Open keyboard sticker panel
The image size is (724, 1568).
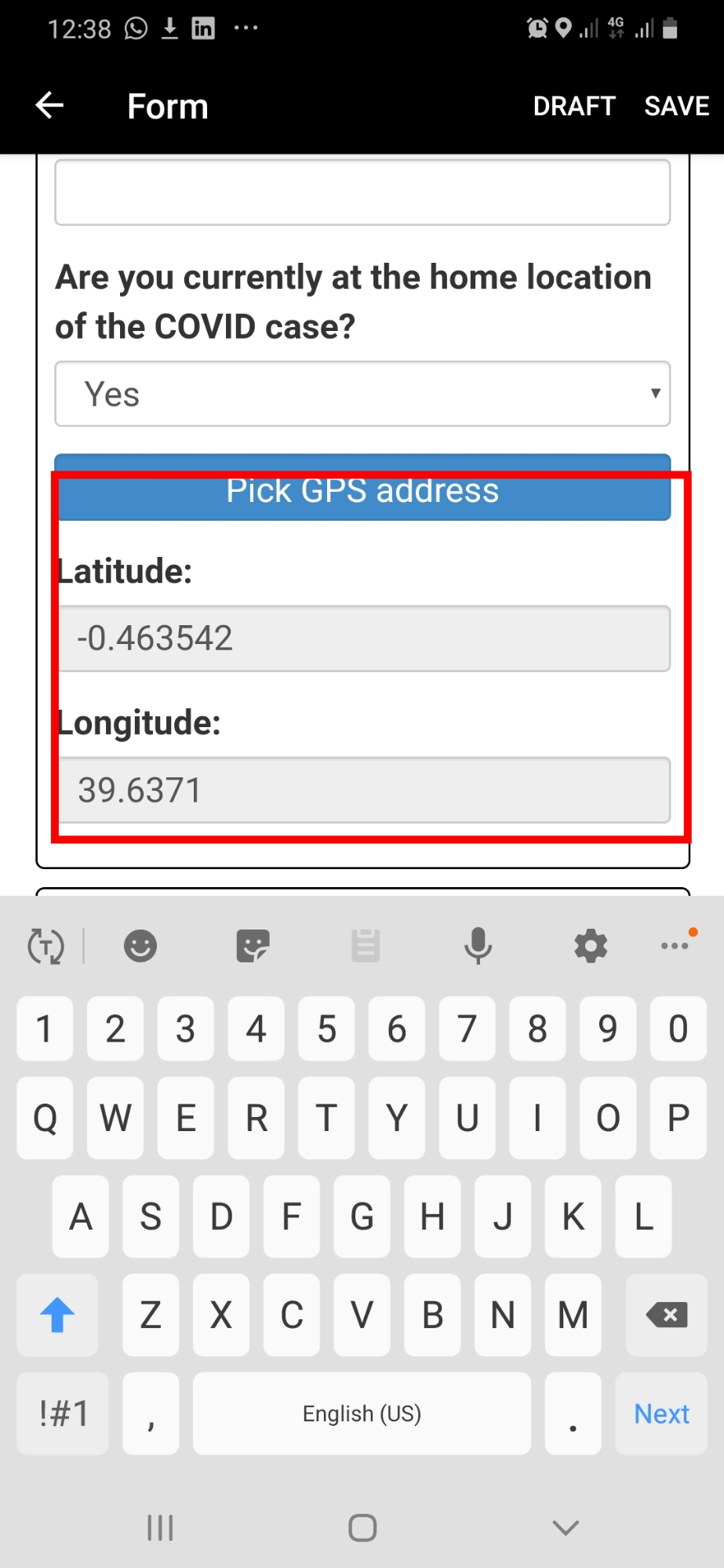coord(253,946)
